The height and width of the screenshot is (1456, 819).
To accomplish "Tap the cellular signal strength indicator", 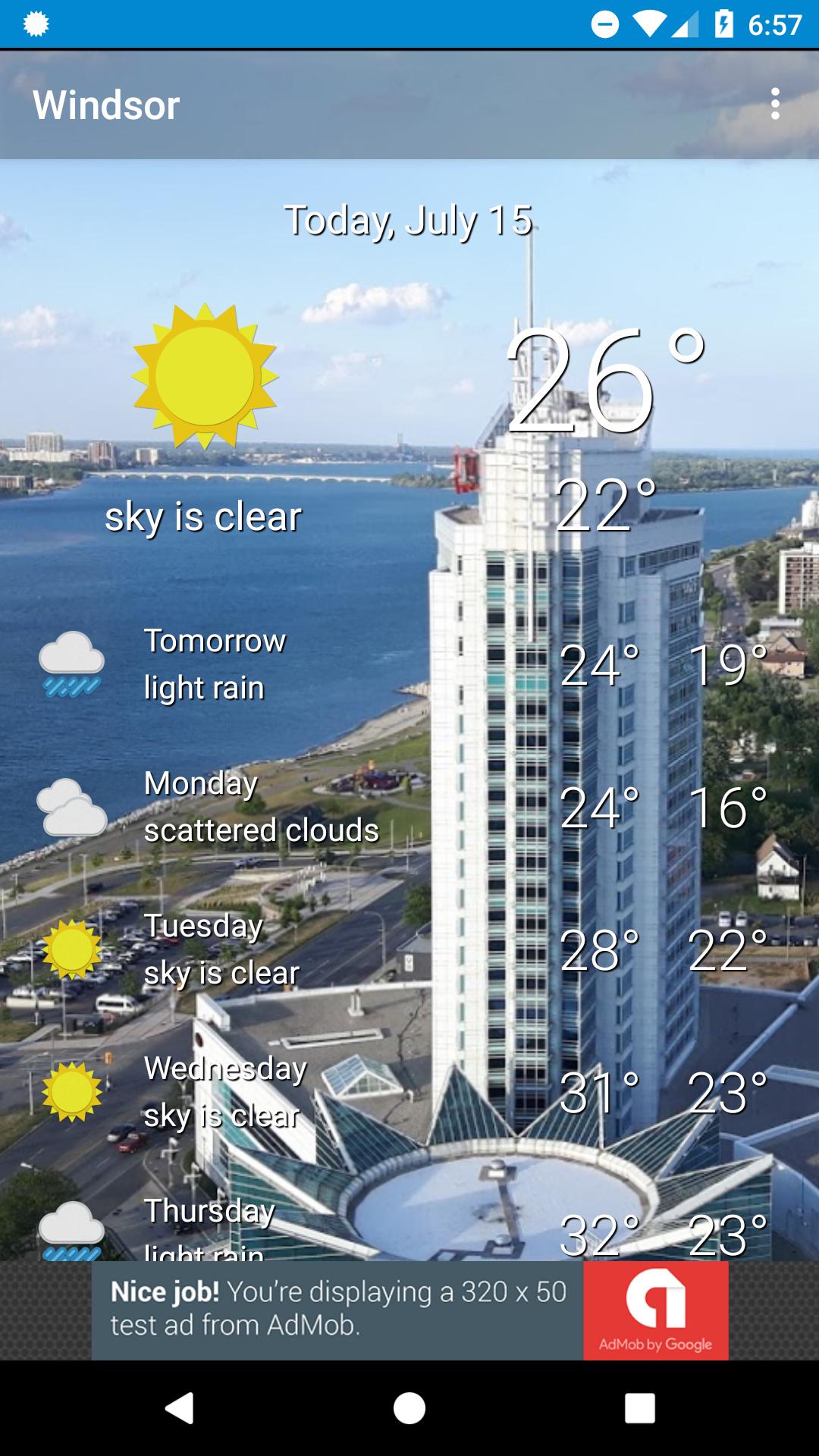I will (x=684, y=23).
